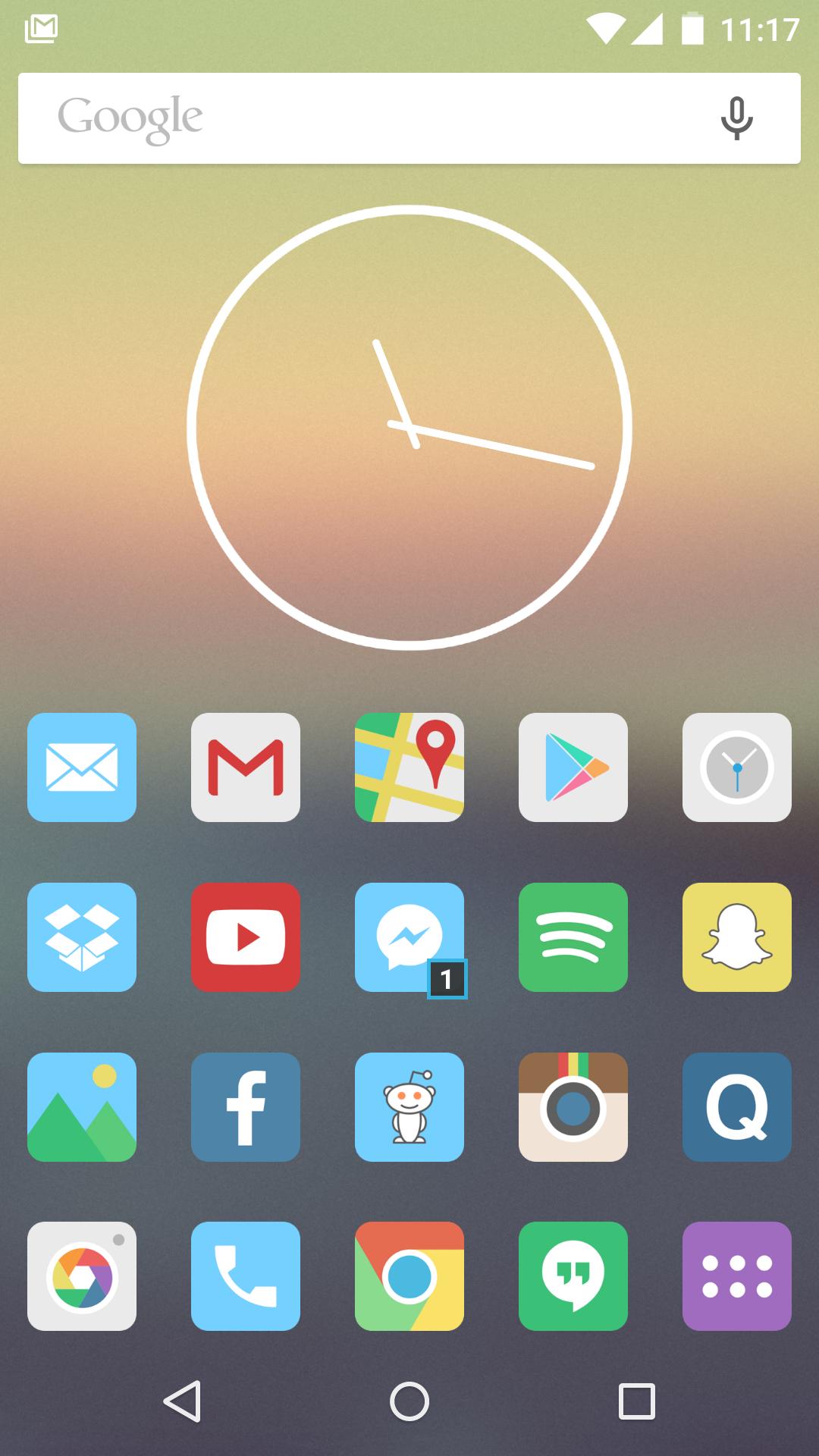This screenshot has width=819, height=1456.
Task: Open the Clock app icon
Action: tap(737, 767)
